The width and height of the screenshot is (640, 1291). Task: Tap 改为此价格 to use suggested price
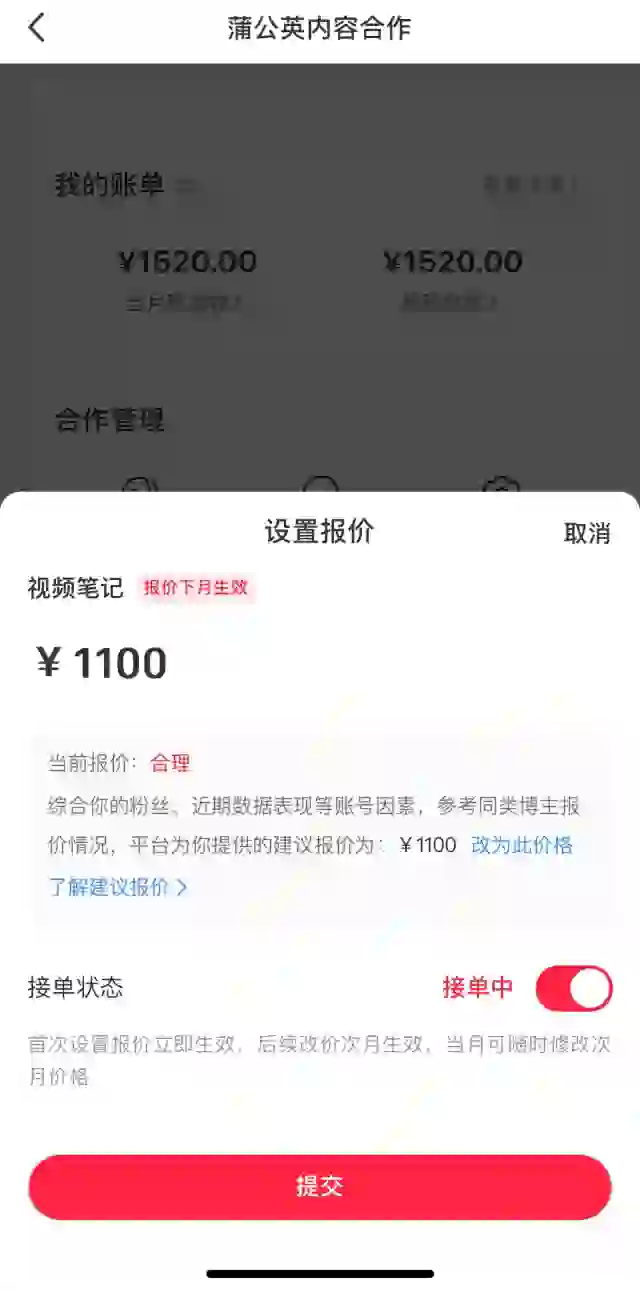[x=522, y=845]
